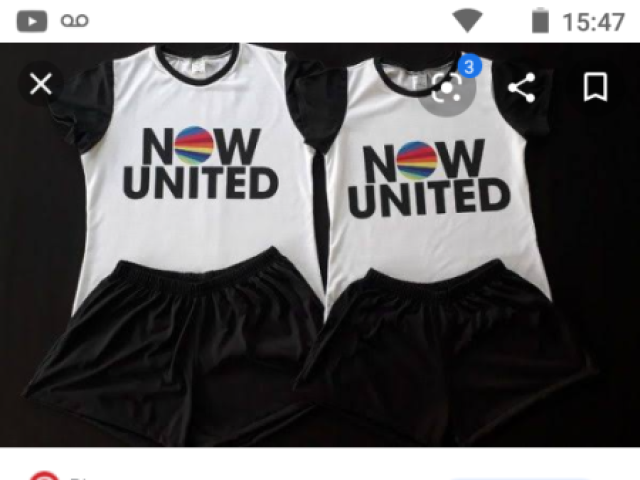Search this image with Lens
Viewport: 640px width, 480px height.
447,88
